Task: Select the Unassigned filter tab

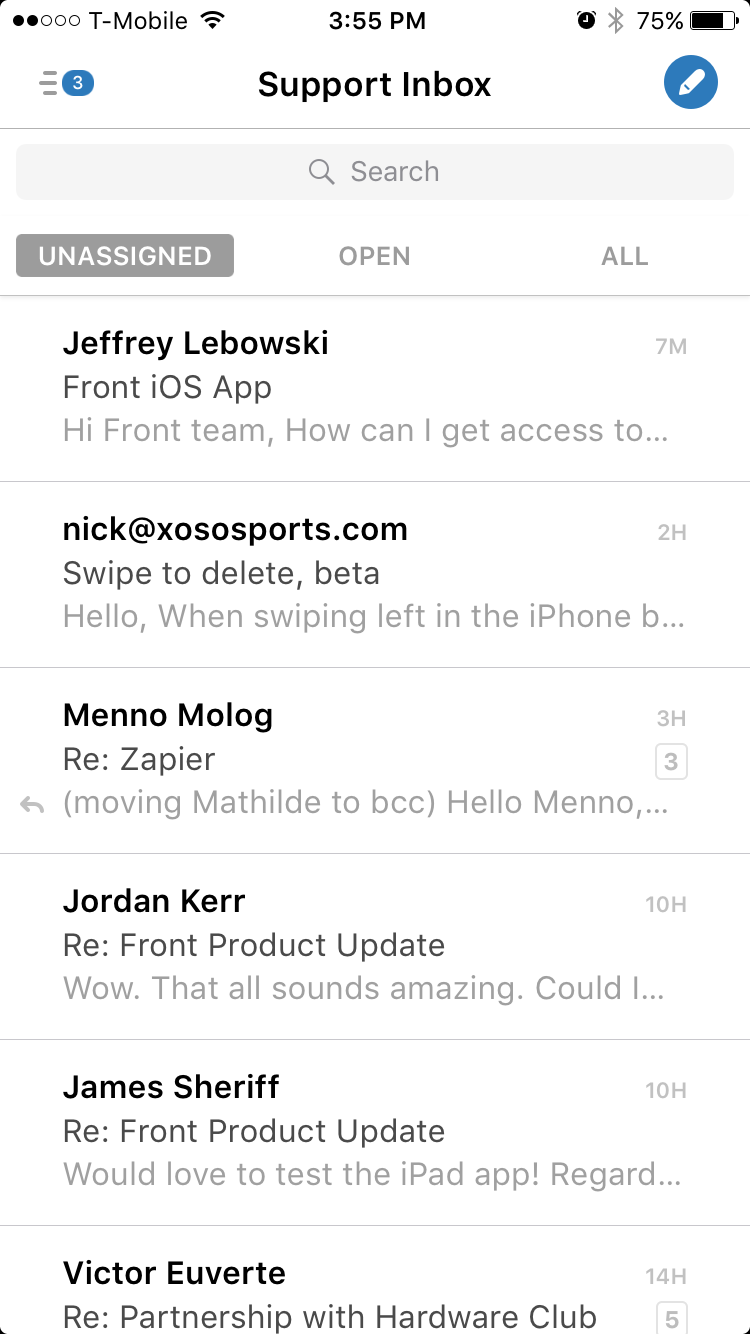Action: [x=125, y=256]
